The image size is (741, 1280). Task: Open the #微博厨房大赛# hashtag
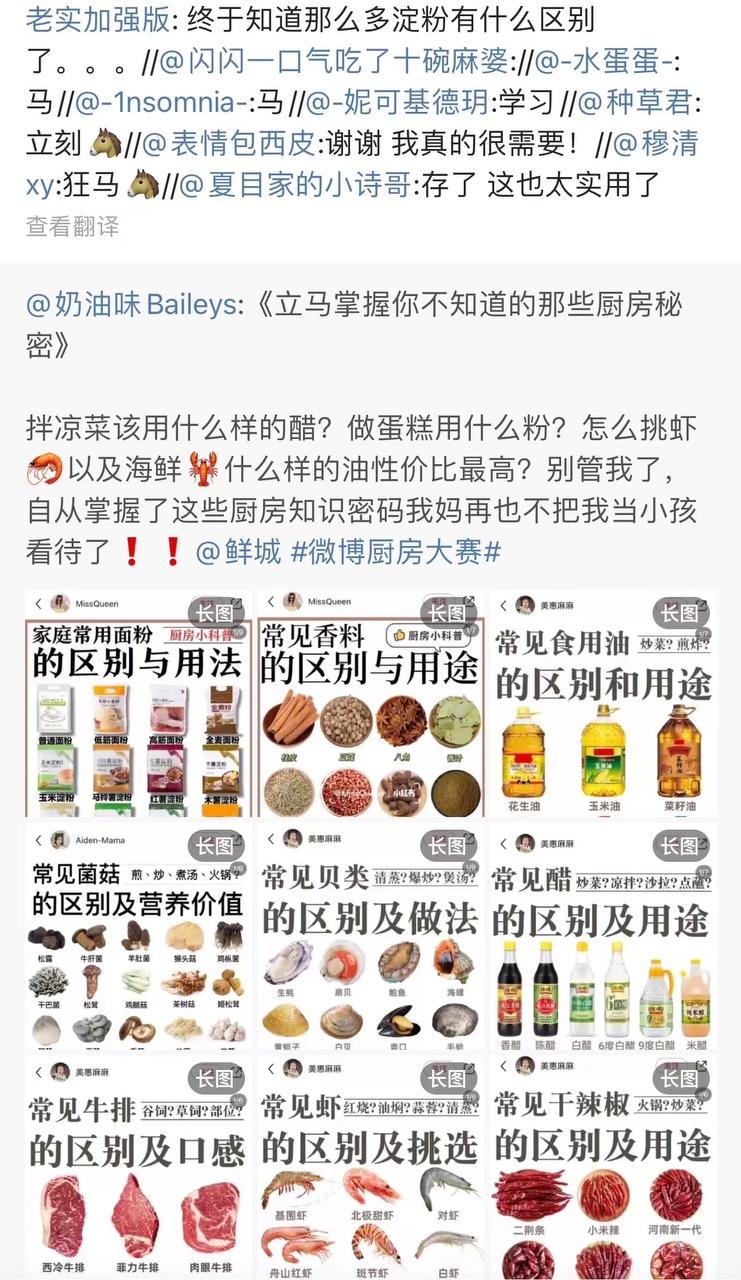[x=396, y=551]
